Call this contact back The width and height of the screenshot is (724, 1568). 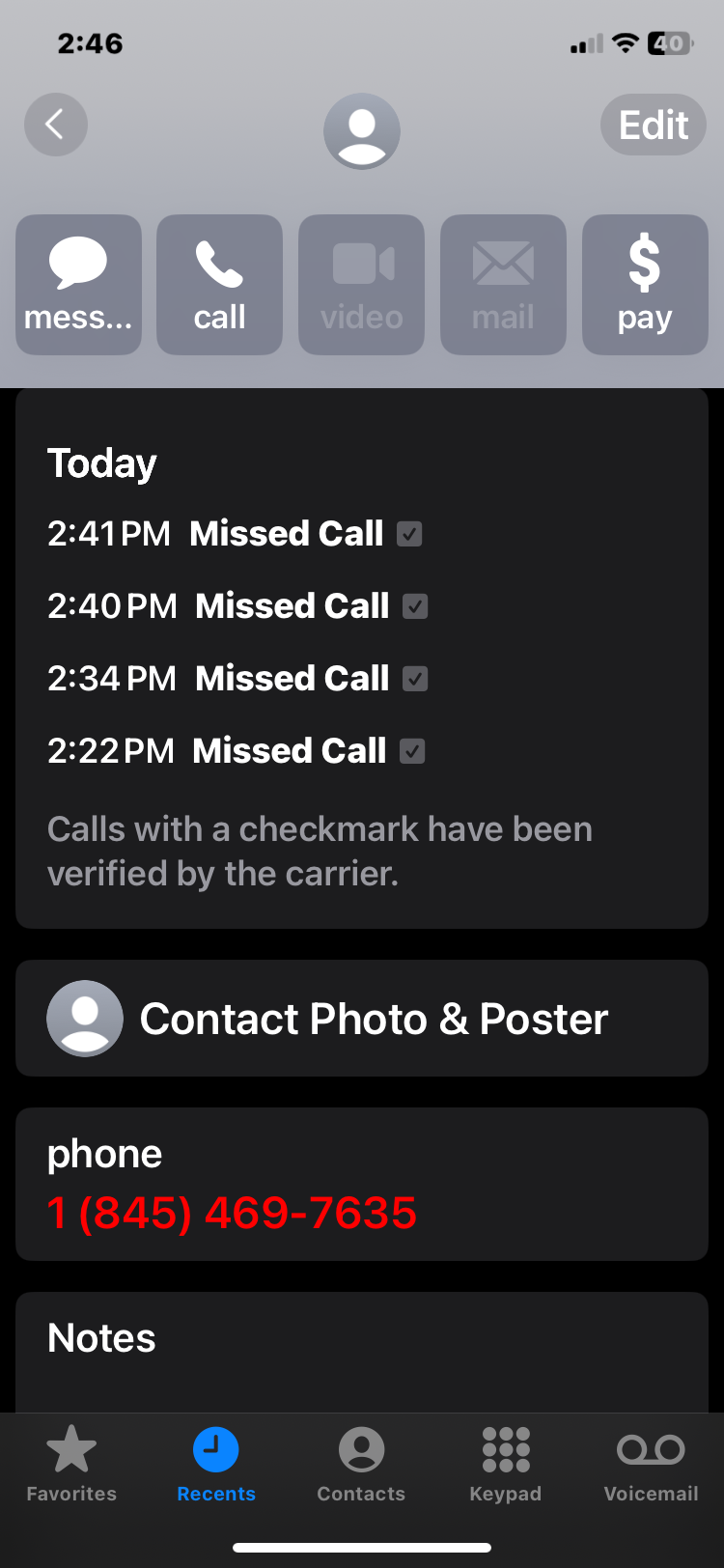[x=219, y=285]
